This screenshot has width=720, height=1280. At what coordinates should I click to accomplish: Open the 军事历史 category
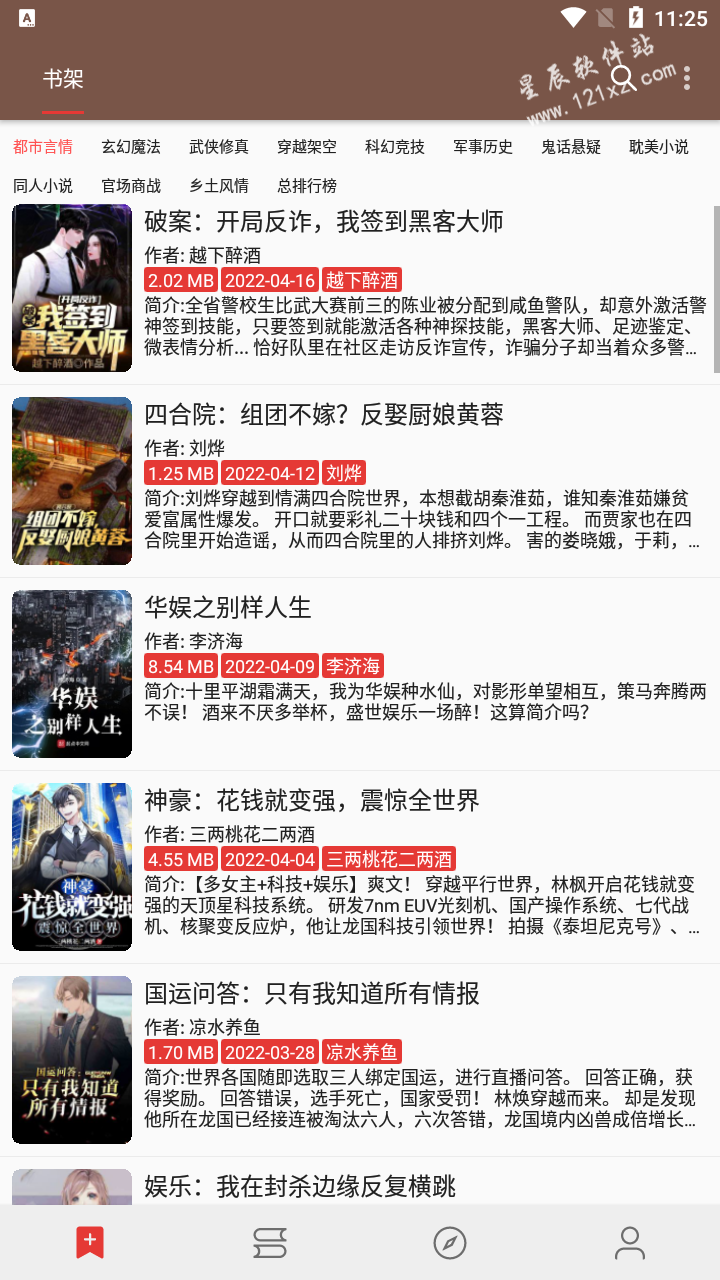[483, 147]
